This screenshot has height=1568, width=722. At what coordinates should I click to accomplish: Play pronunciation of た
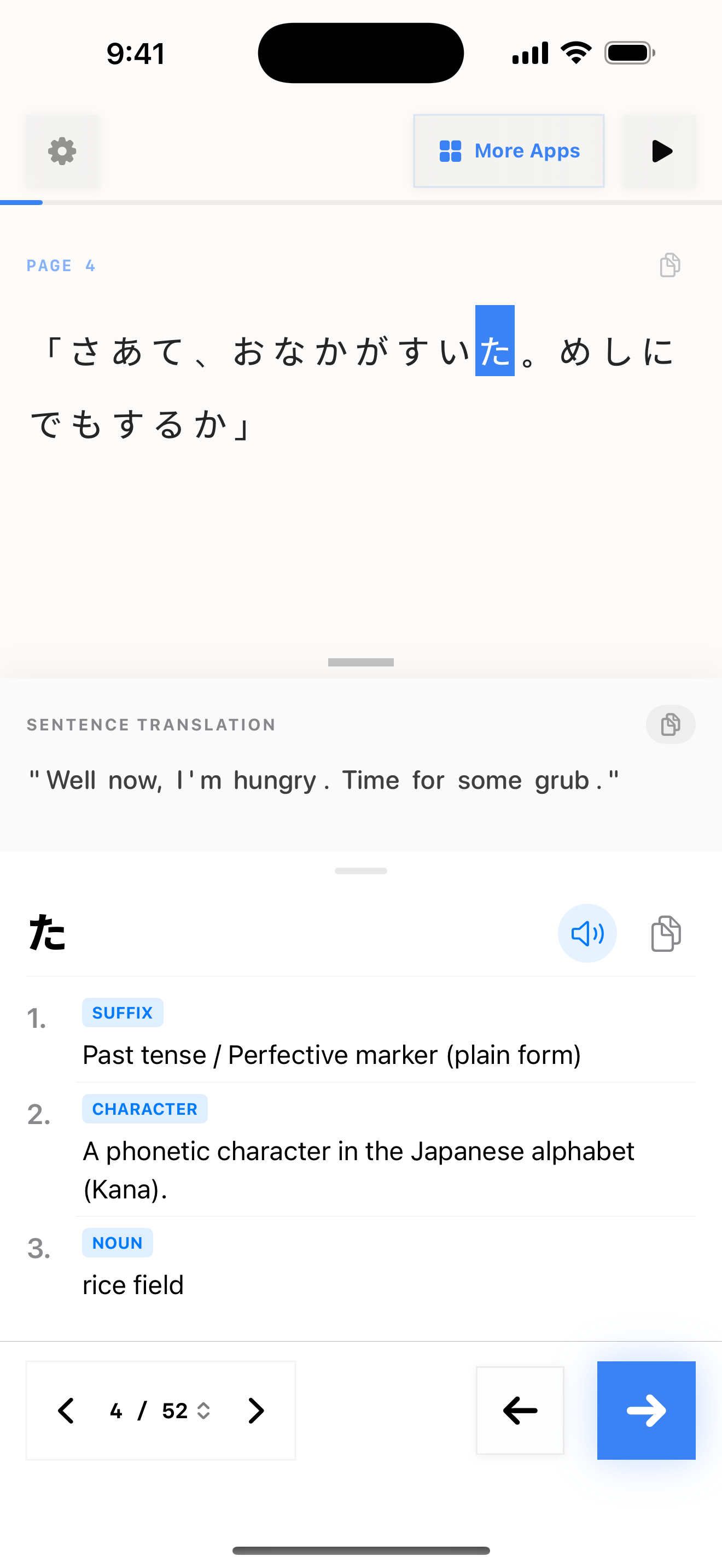pyautogui.click(x=587, y=933)
